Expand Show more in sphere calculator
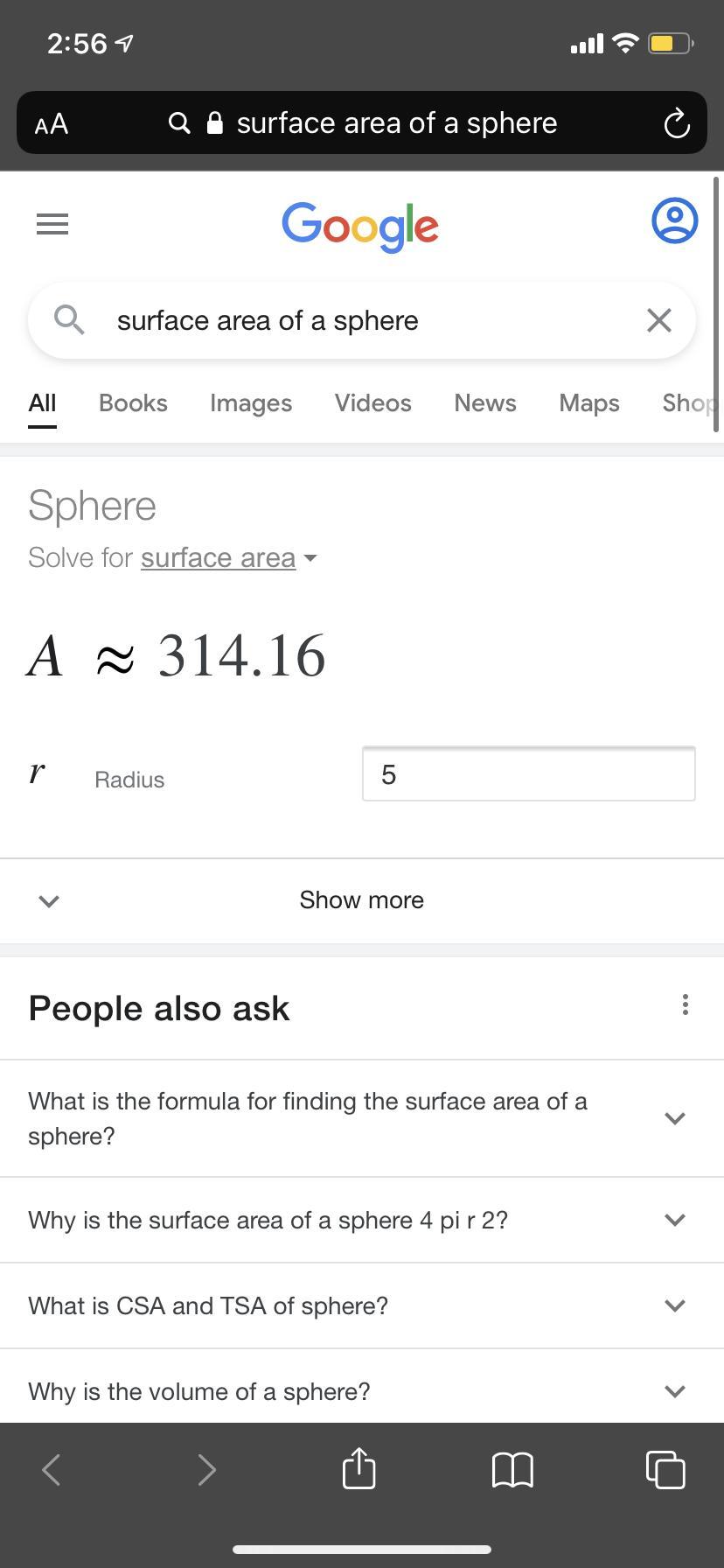Viewport: 724px width, 1568px height. point(361,900)
